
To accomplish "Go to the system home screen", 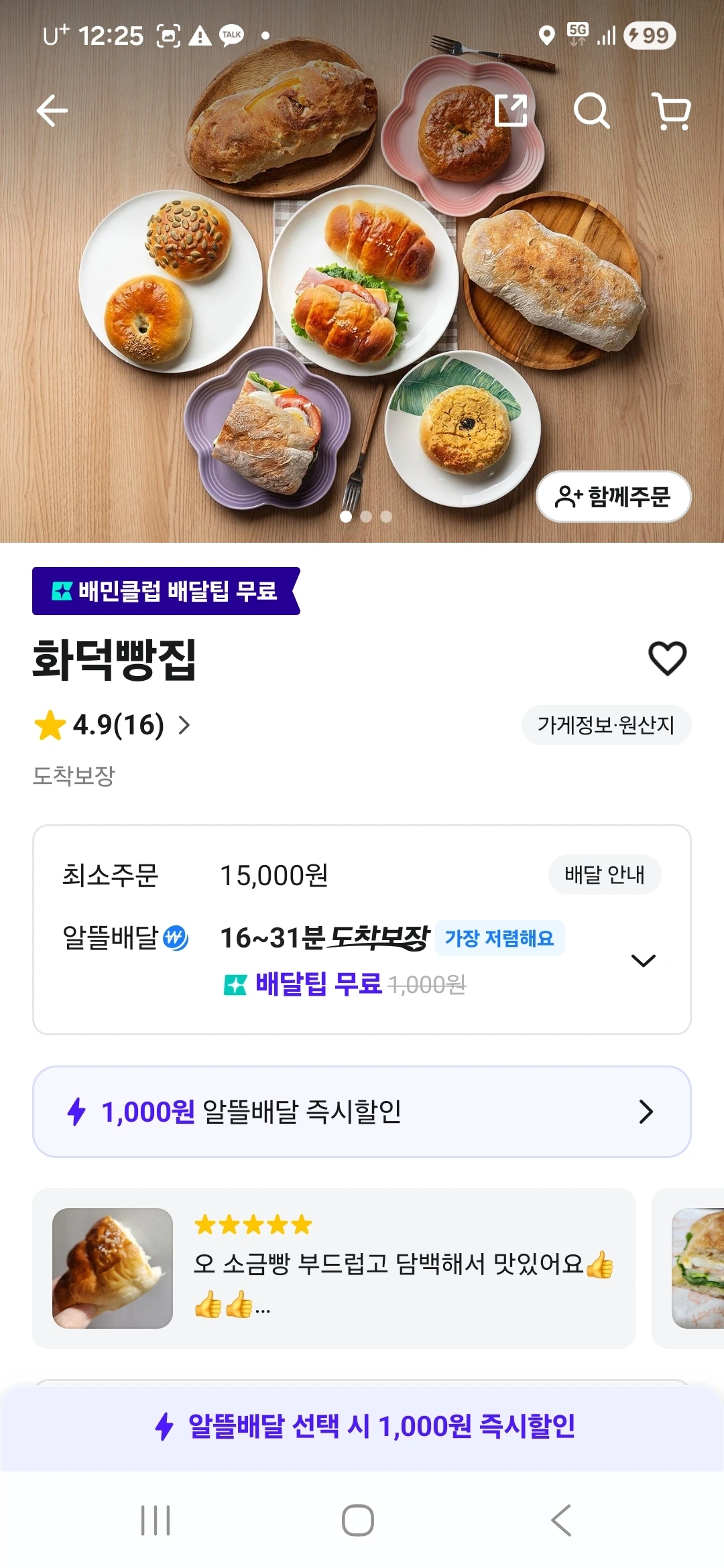I will click(358, 1520).
